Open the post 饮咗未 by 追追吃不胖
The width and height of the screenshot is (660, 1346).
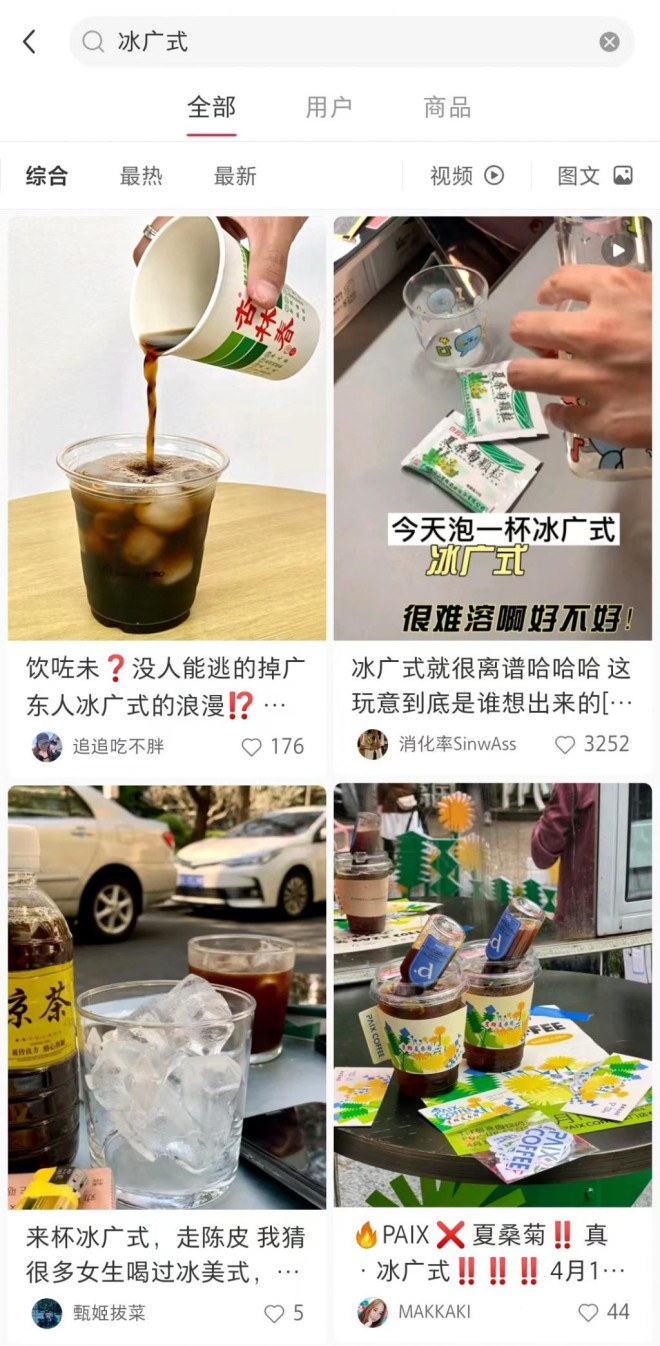point(167,428)
